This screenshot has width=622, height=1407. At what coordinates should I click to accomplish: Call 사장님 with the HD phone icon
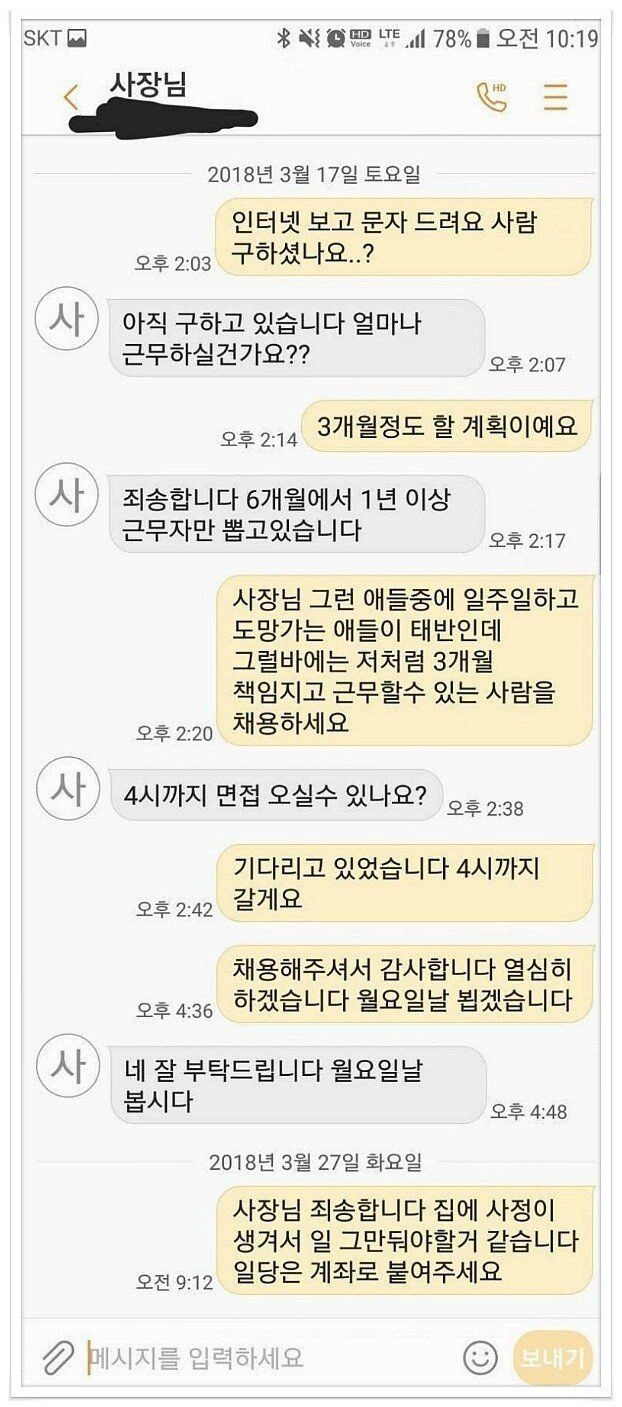tap(491, 96)
